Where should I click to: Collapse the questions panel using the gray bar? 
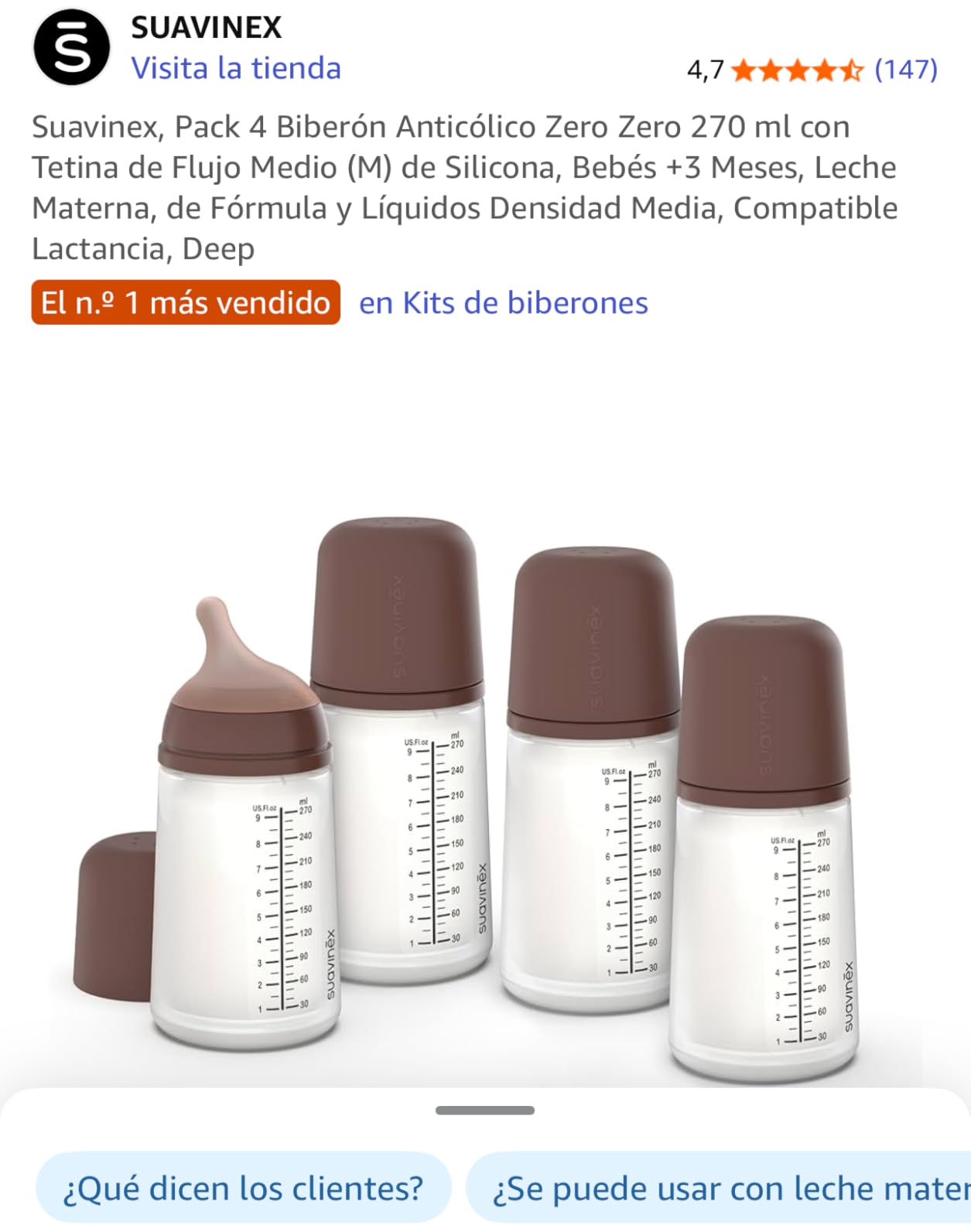pos(485,1110)
